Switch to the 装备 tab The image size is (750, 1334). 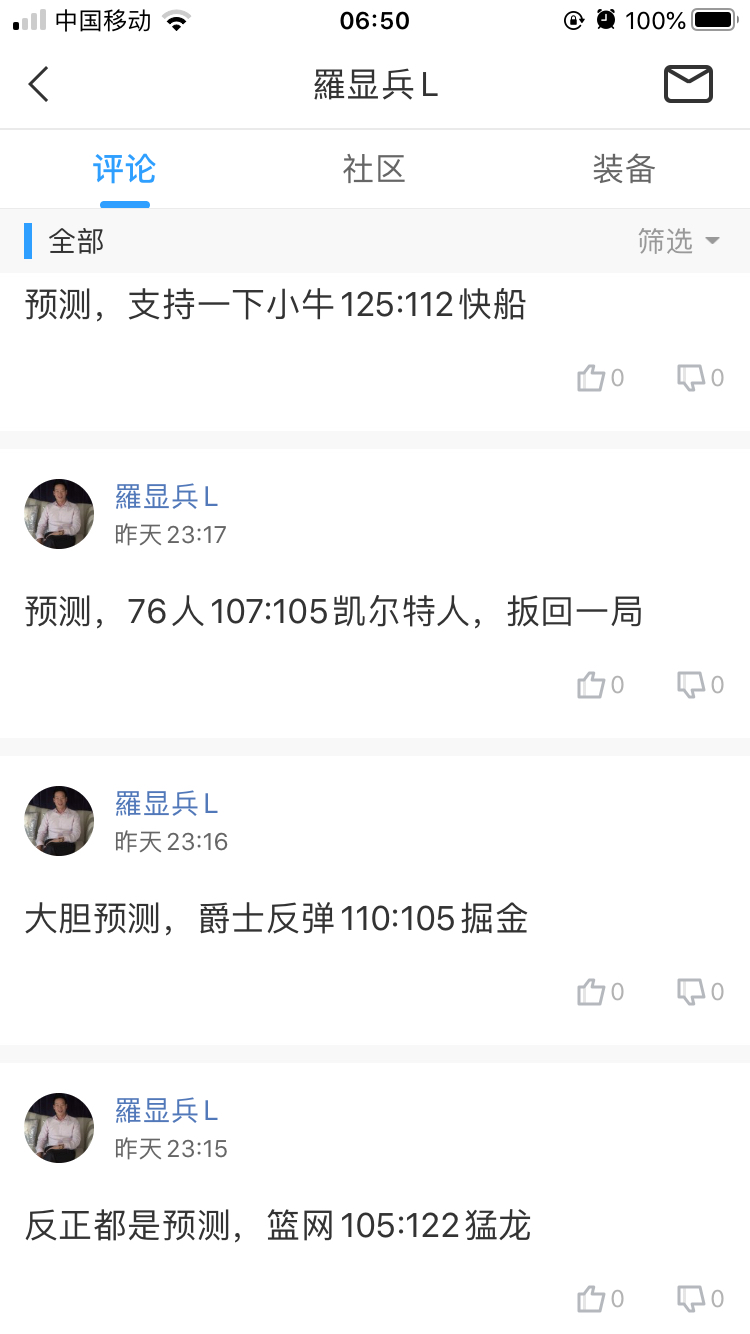[623, 169]
